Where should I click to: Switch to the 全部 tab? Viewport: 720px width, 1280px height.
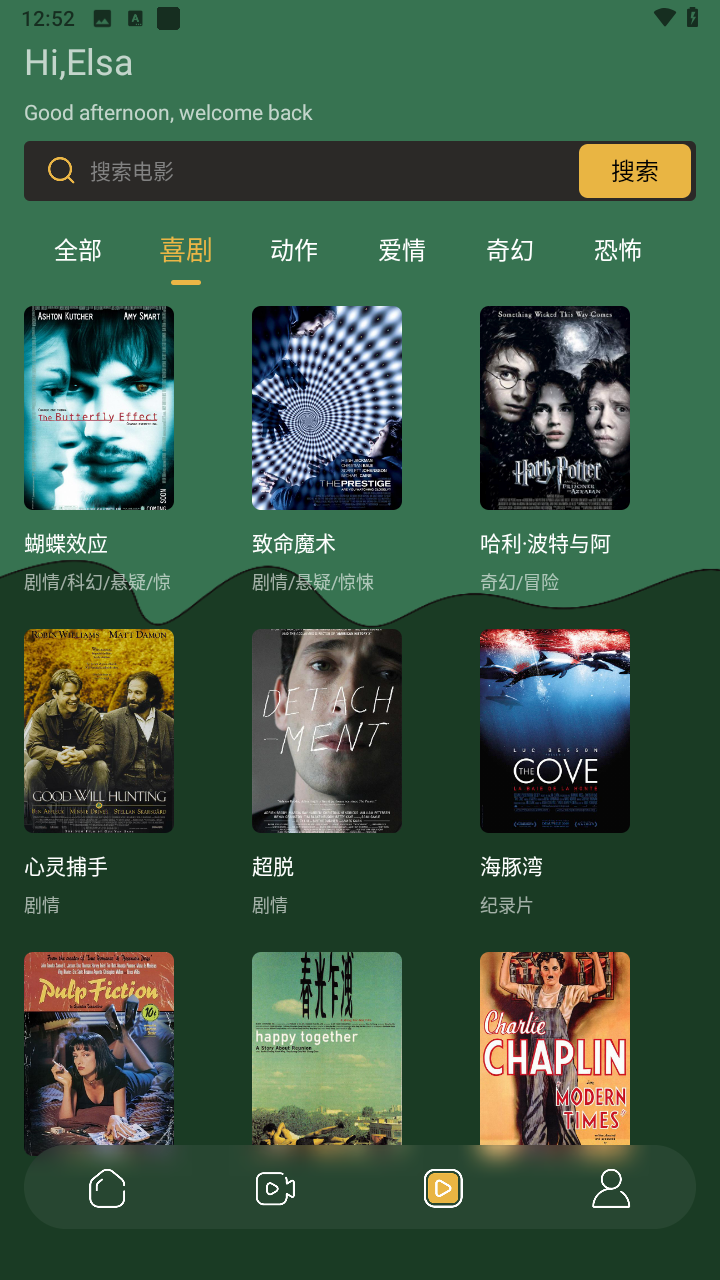click(x=78, y=250)
